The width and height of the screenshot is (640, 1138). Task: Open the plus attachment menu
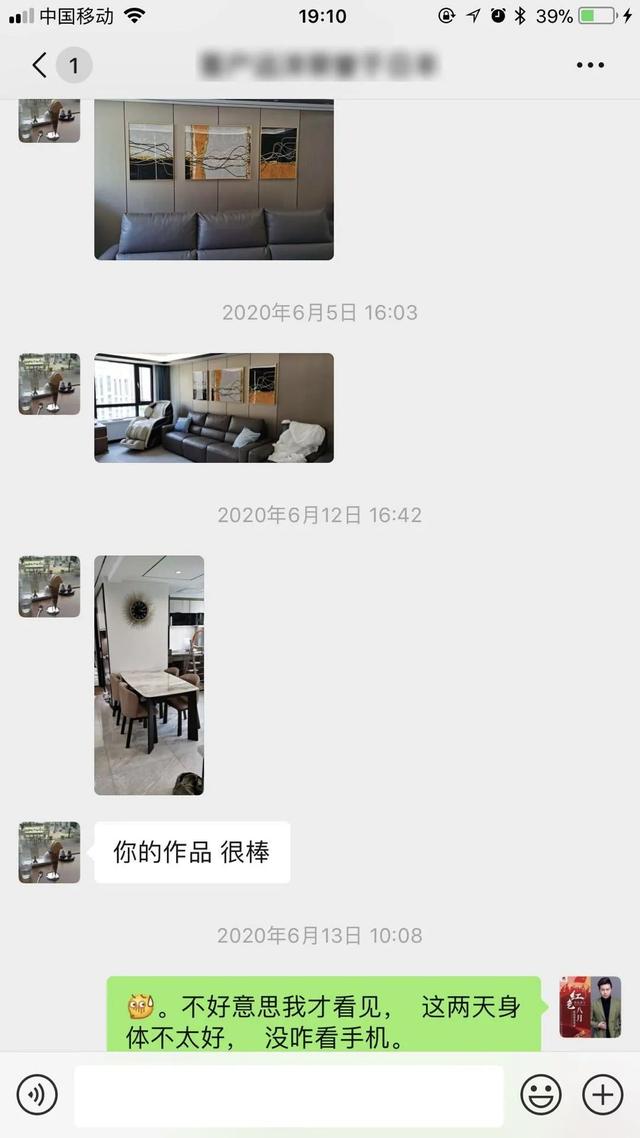coord(602,1095)
